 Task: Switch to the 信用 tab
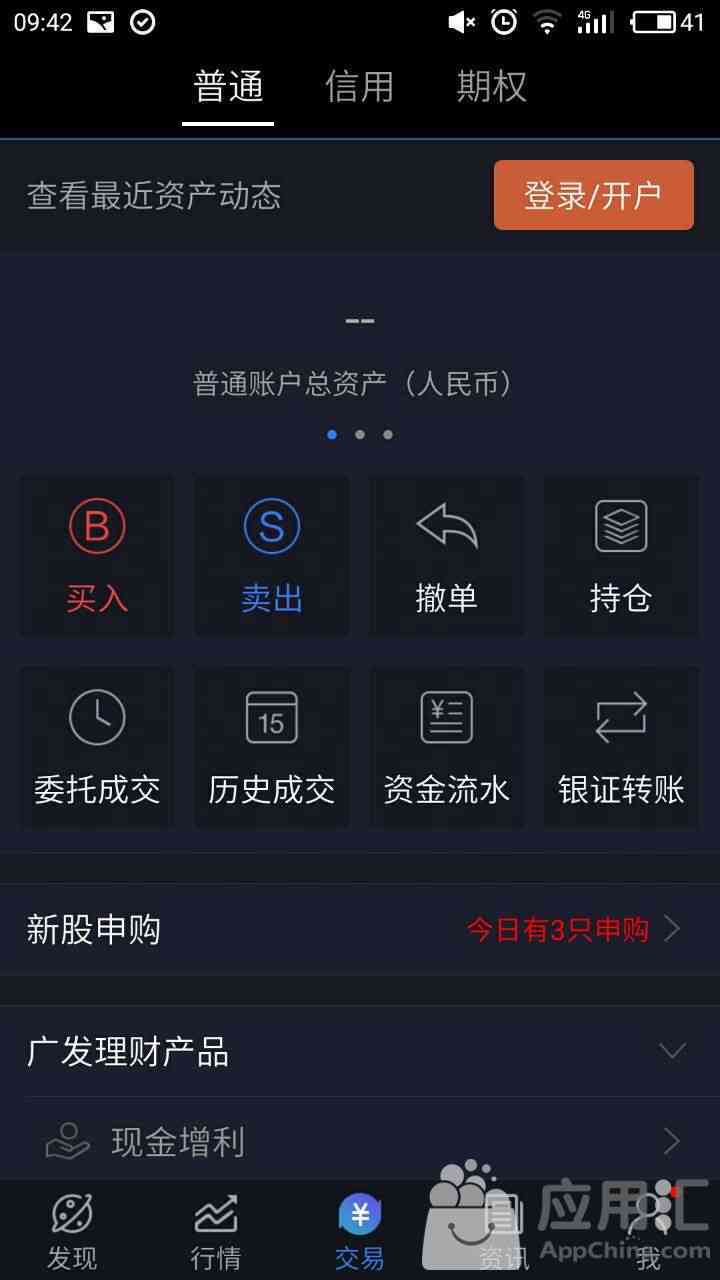pyautogui.click(x=359, y=87)
